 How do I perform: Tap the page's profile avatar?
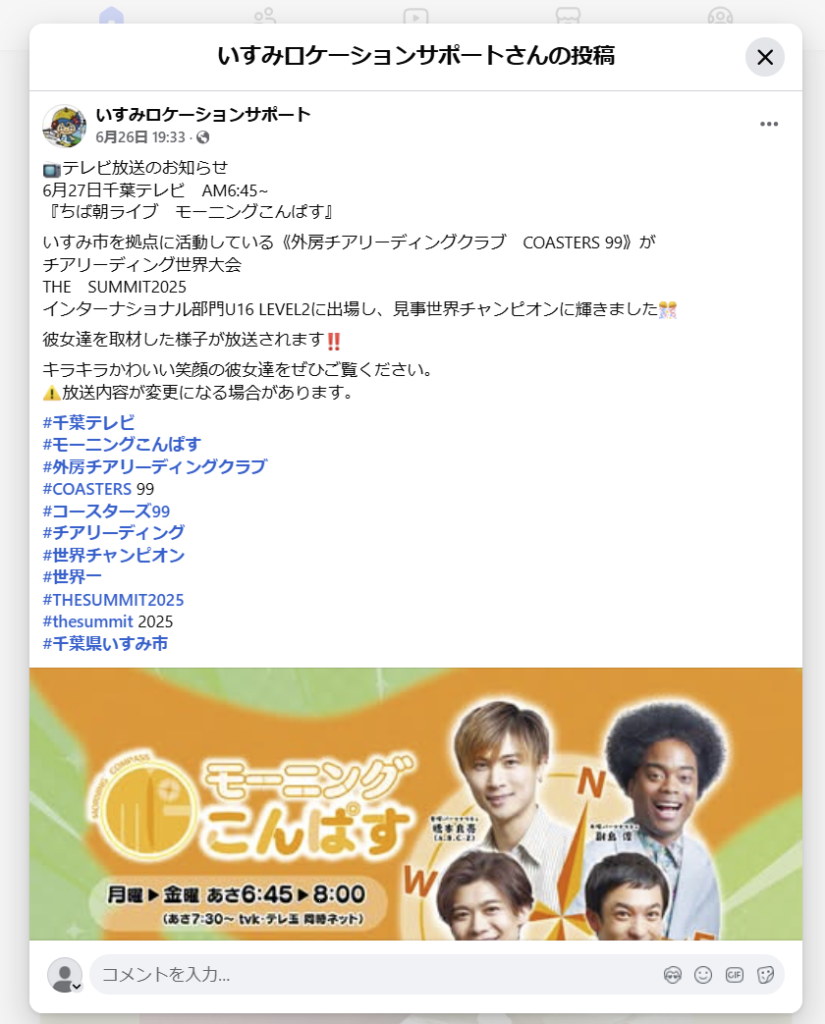pyautogui.click(x=64, y=125)
